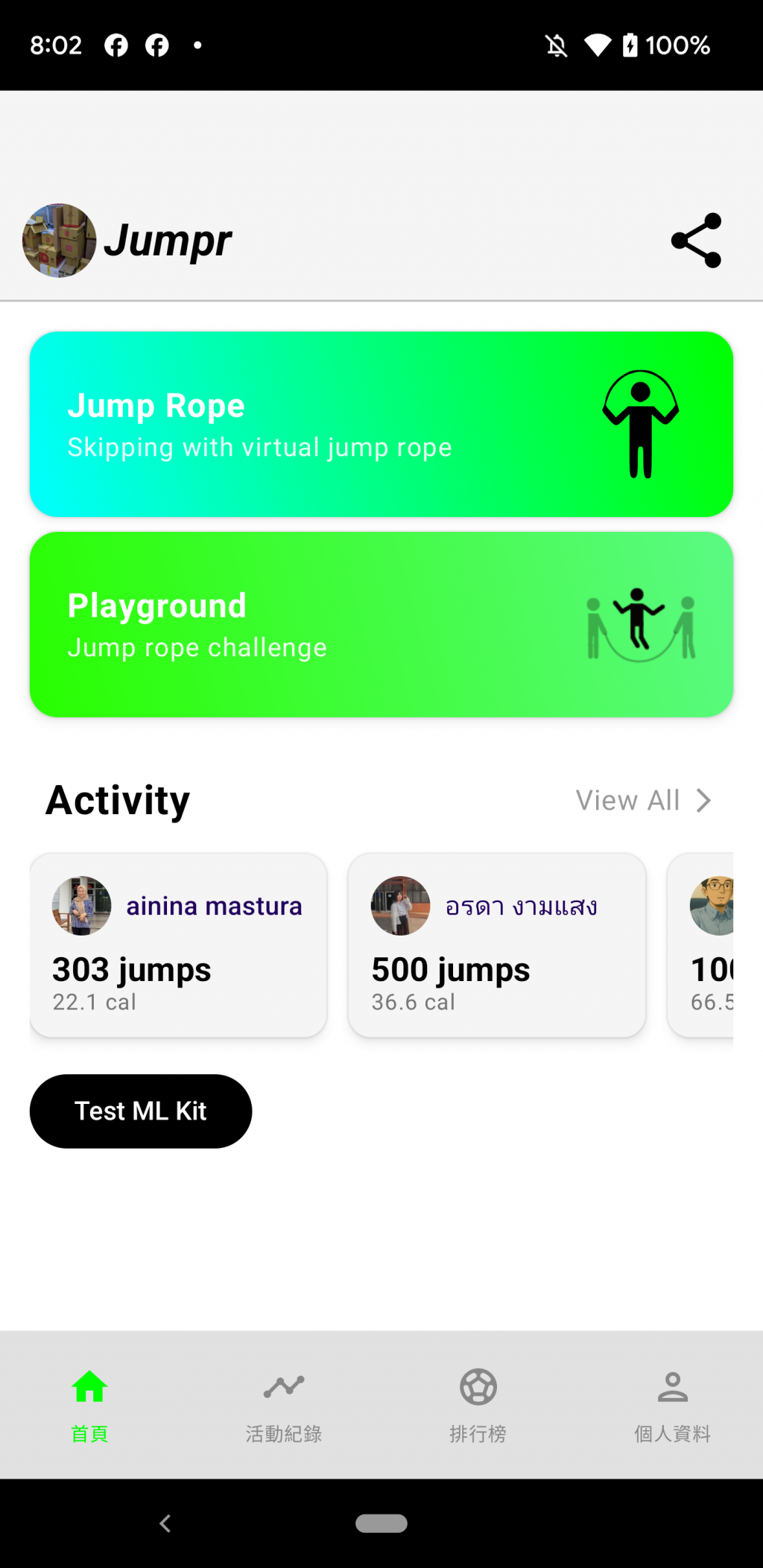Open the Playground jump rope challenge

[x=381, y=624]
